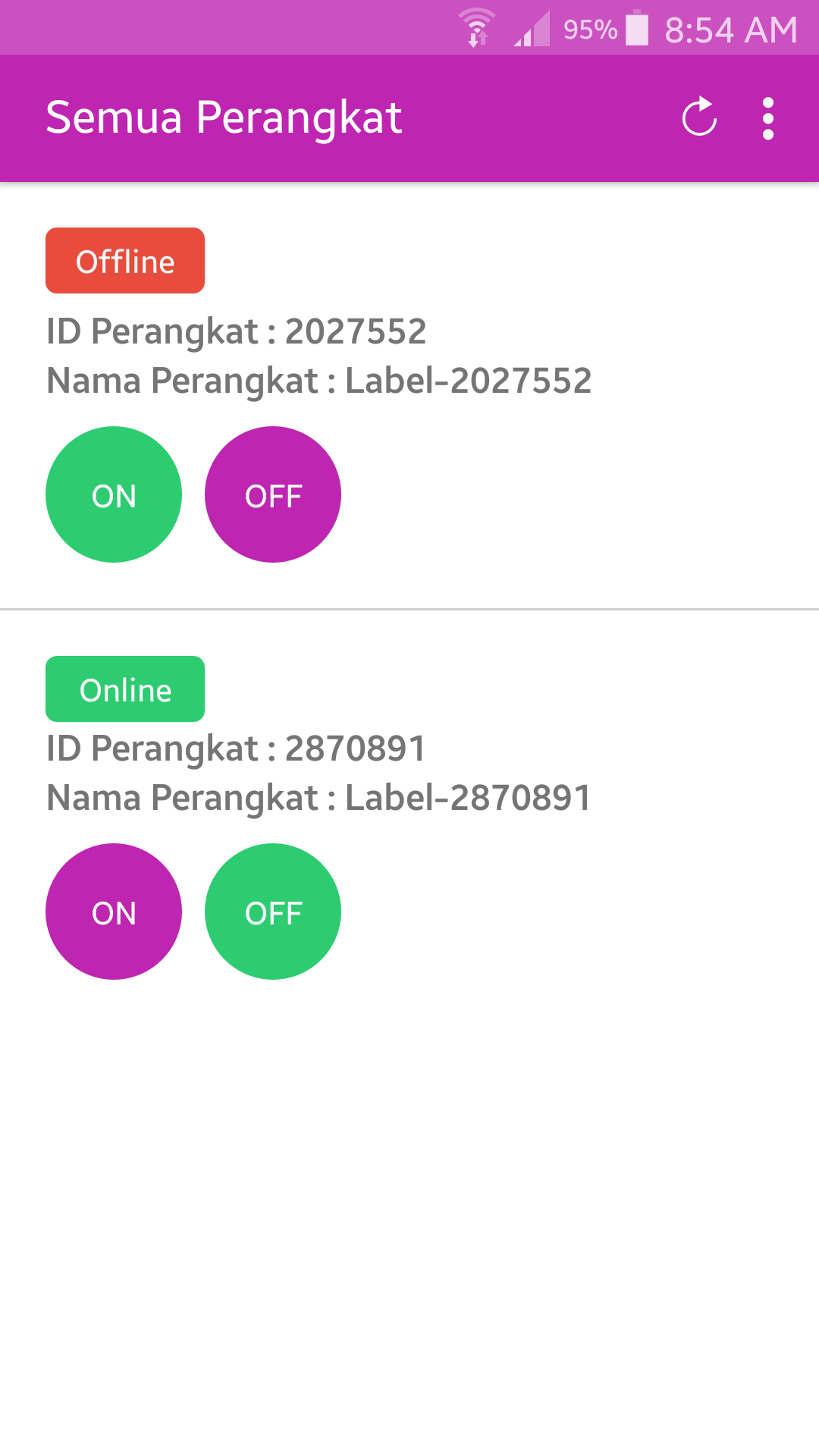Turn ON device Label-2870891
The height and width of the screenshot is (1456, 819).
114,912
